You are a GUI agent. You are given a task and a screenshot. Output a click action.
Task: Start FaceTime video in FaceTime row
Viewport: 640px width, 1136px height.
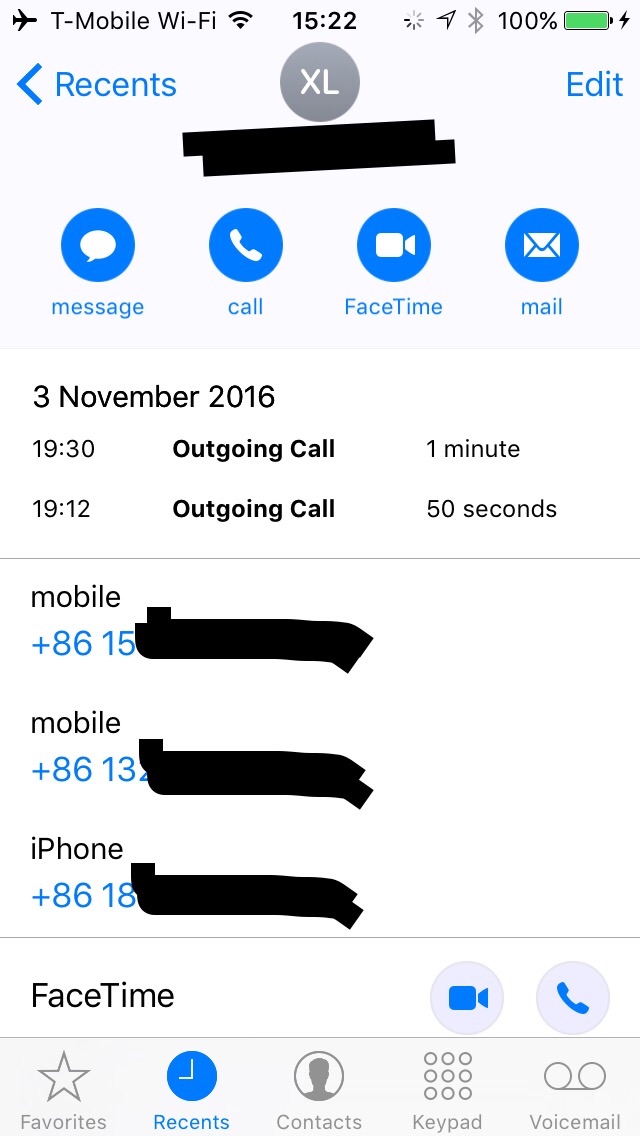tap(467, 998)
